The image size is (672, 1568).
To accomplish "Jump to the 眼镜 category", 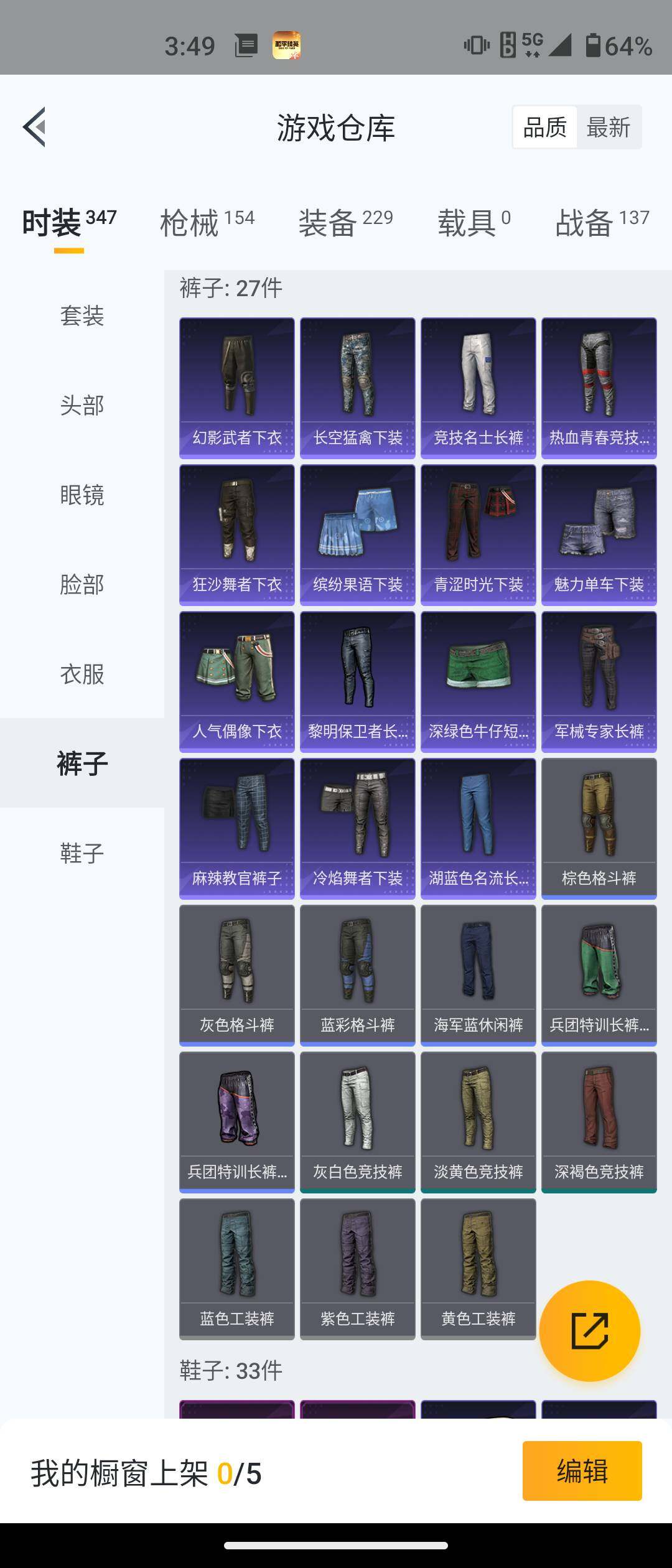I will coord(82,495).
